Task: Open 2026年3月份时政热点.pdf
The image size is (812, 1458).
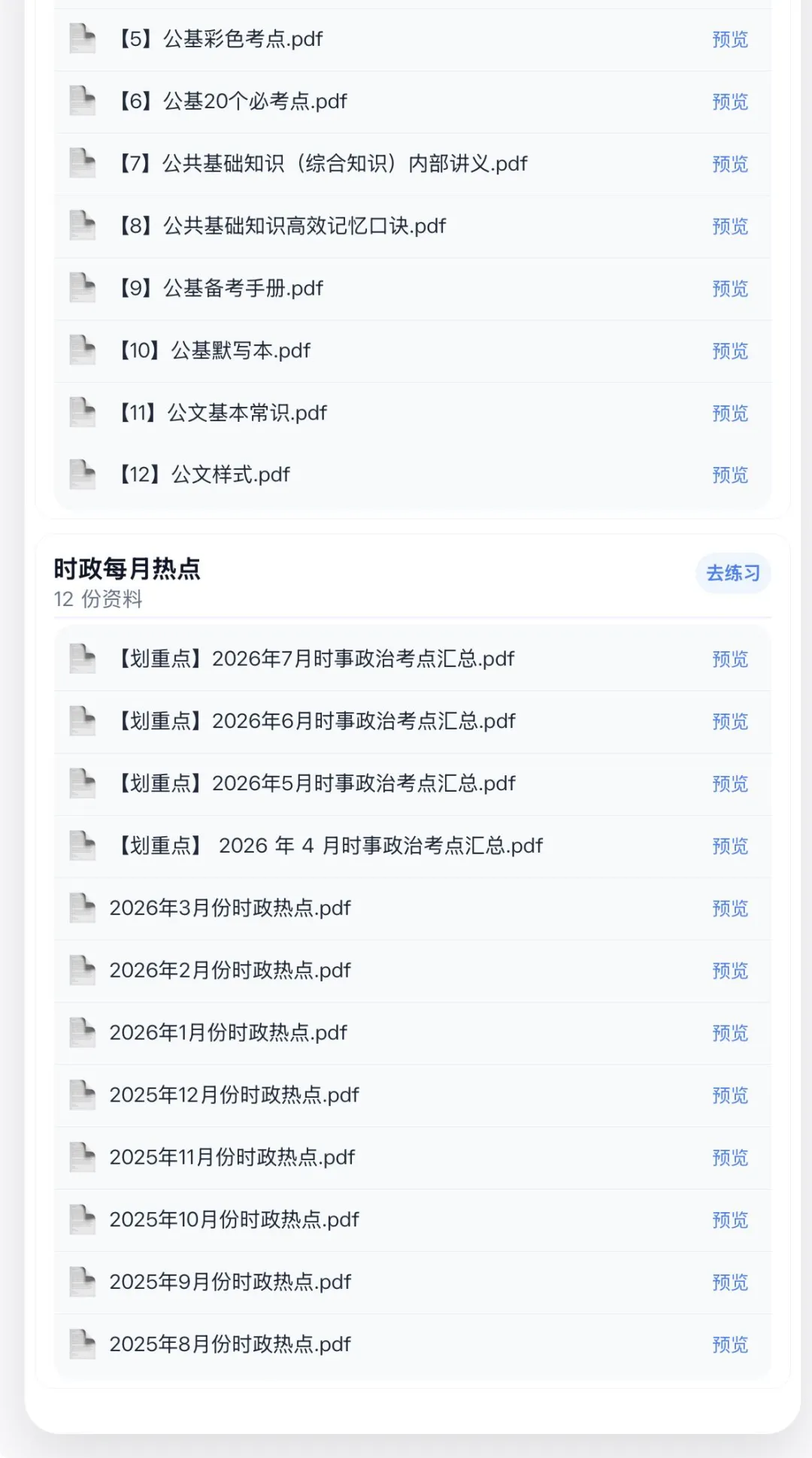Action: (x=413, y=908)
